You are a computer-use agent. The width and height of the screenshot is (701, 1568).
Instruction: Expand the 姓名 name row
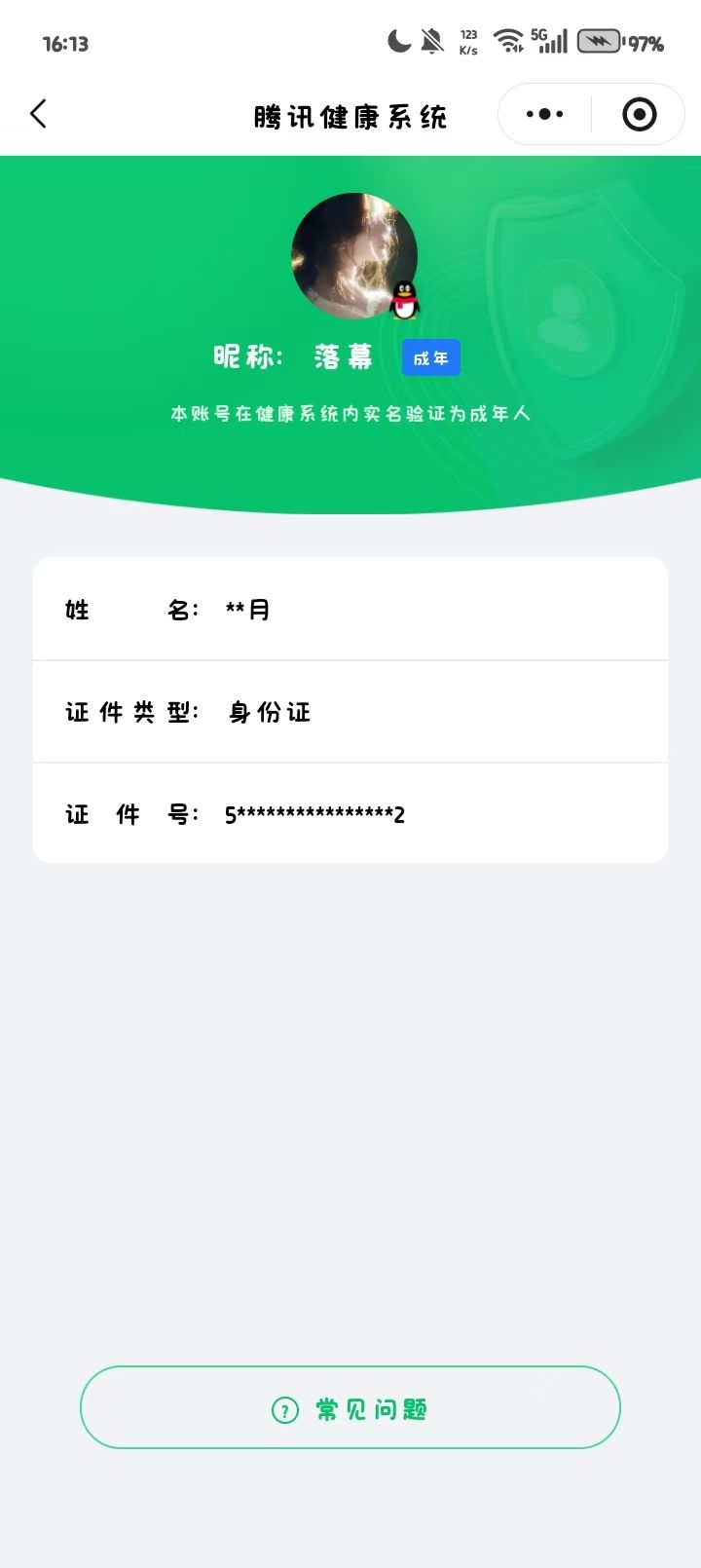(x=349, y=609)
